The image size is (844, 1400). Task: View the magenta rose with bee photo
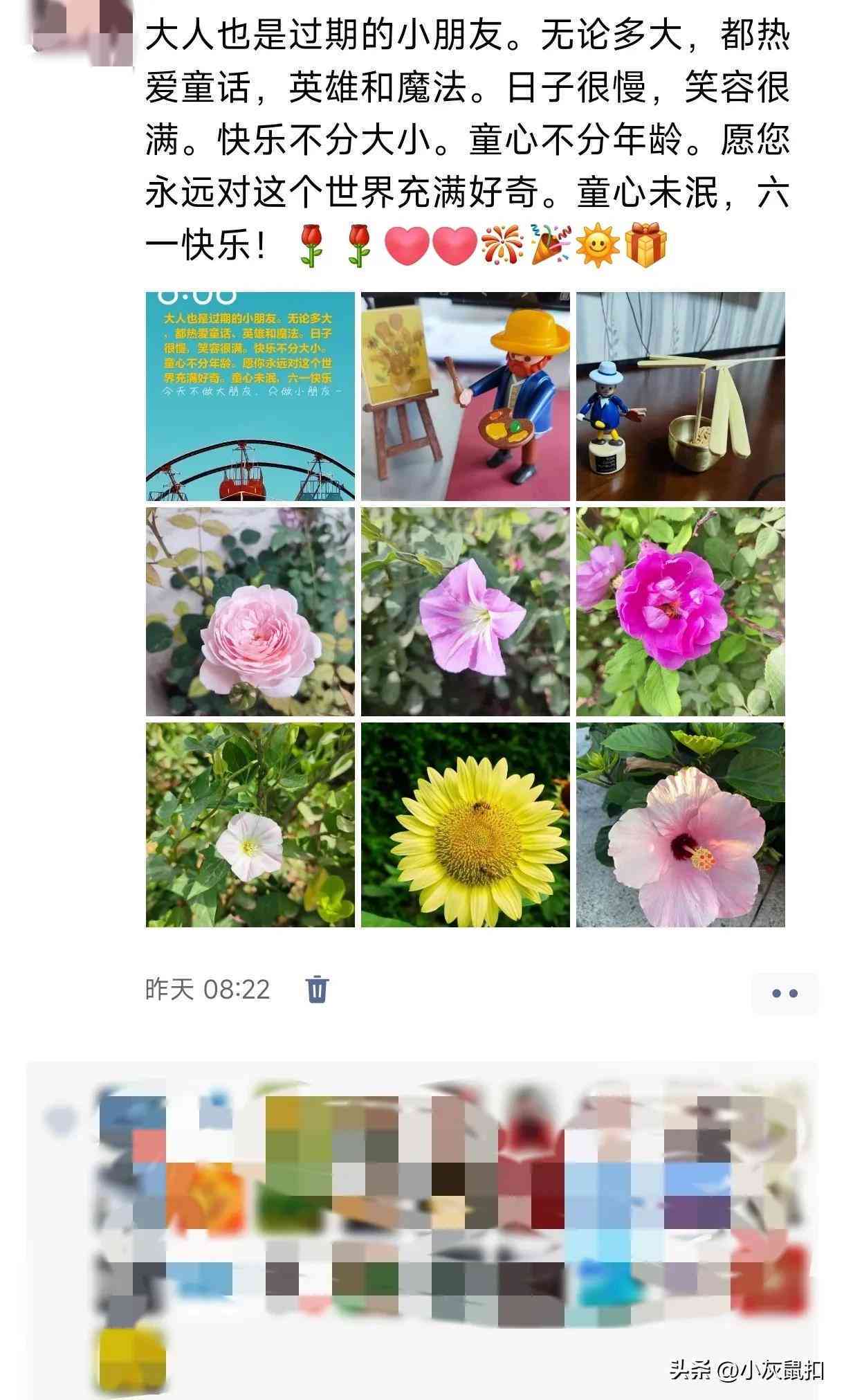[681, 612]
